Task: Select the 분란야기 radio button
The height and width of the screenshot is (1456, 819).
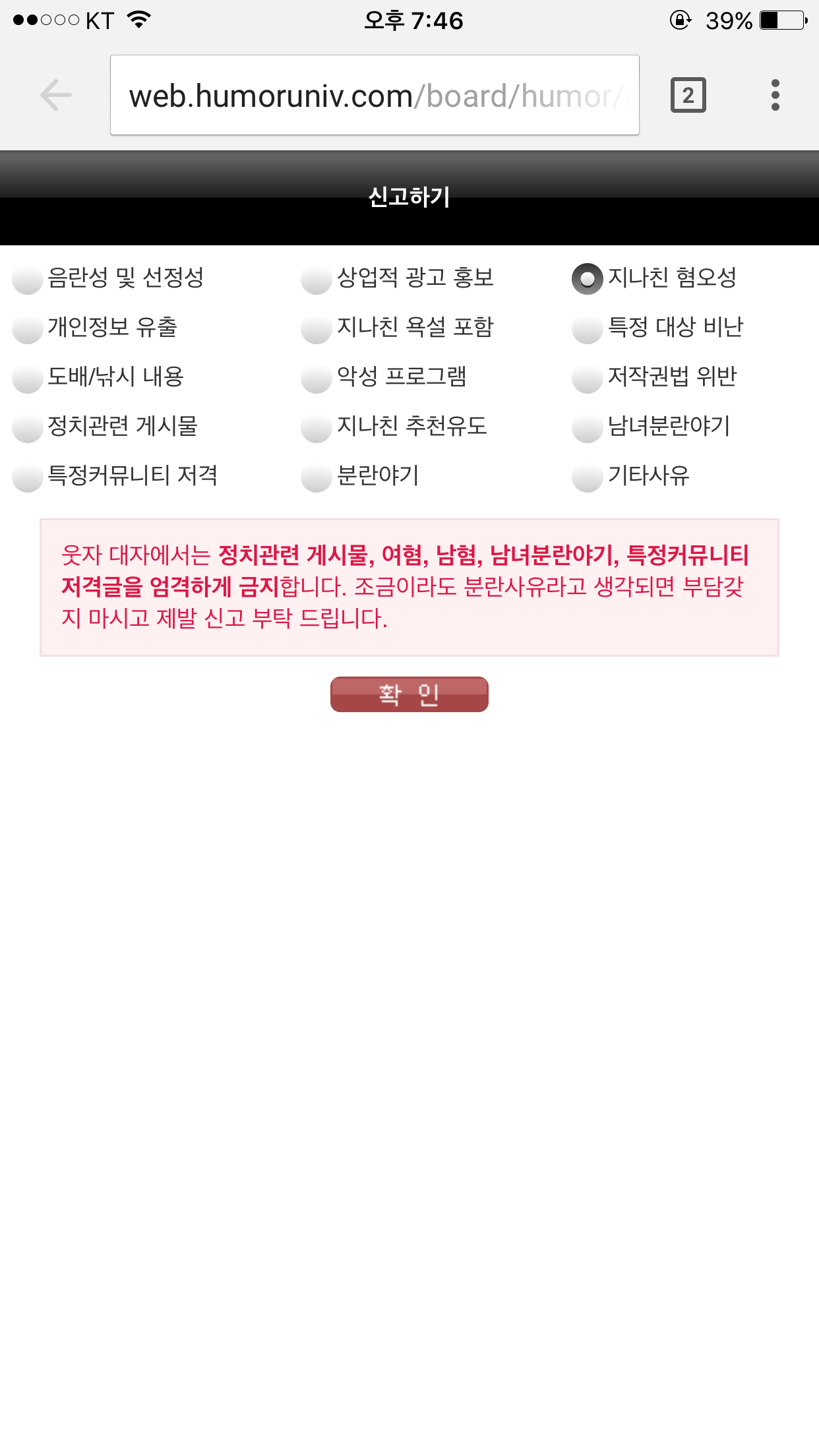Action: [317, 477]
